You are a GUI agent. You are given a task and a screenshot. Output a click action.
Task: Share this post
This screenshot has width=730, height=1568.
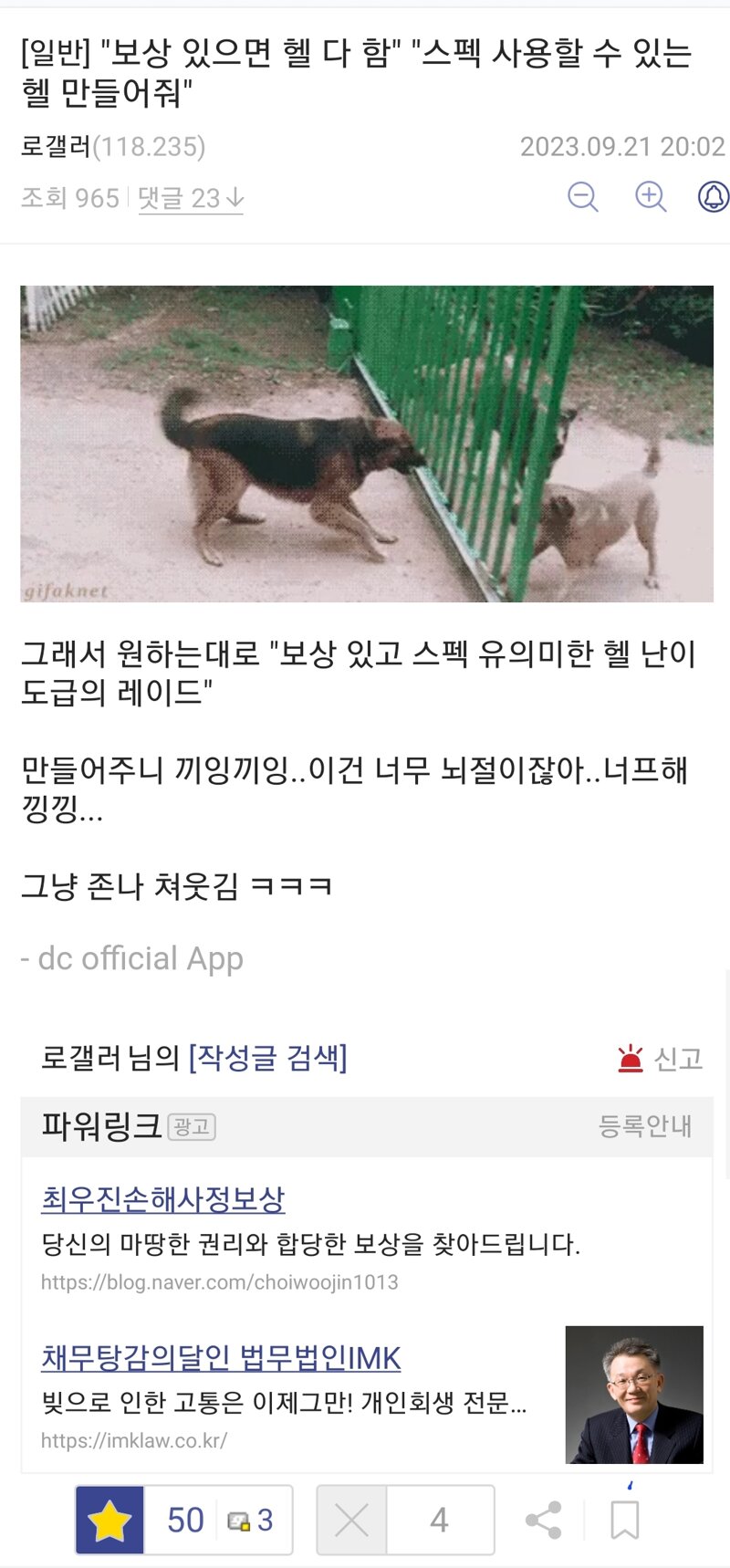[544, 1520]
